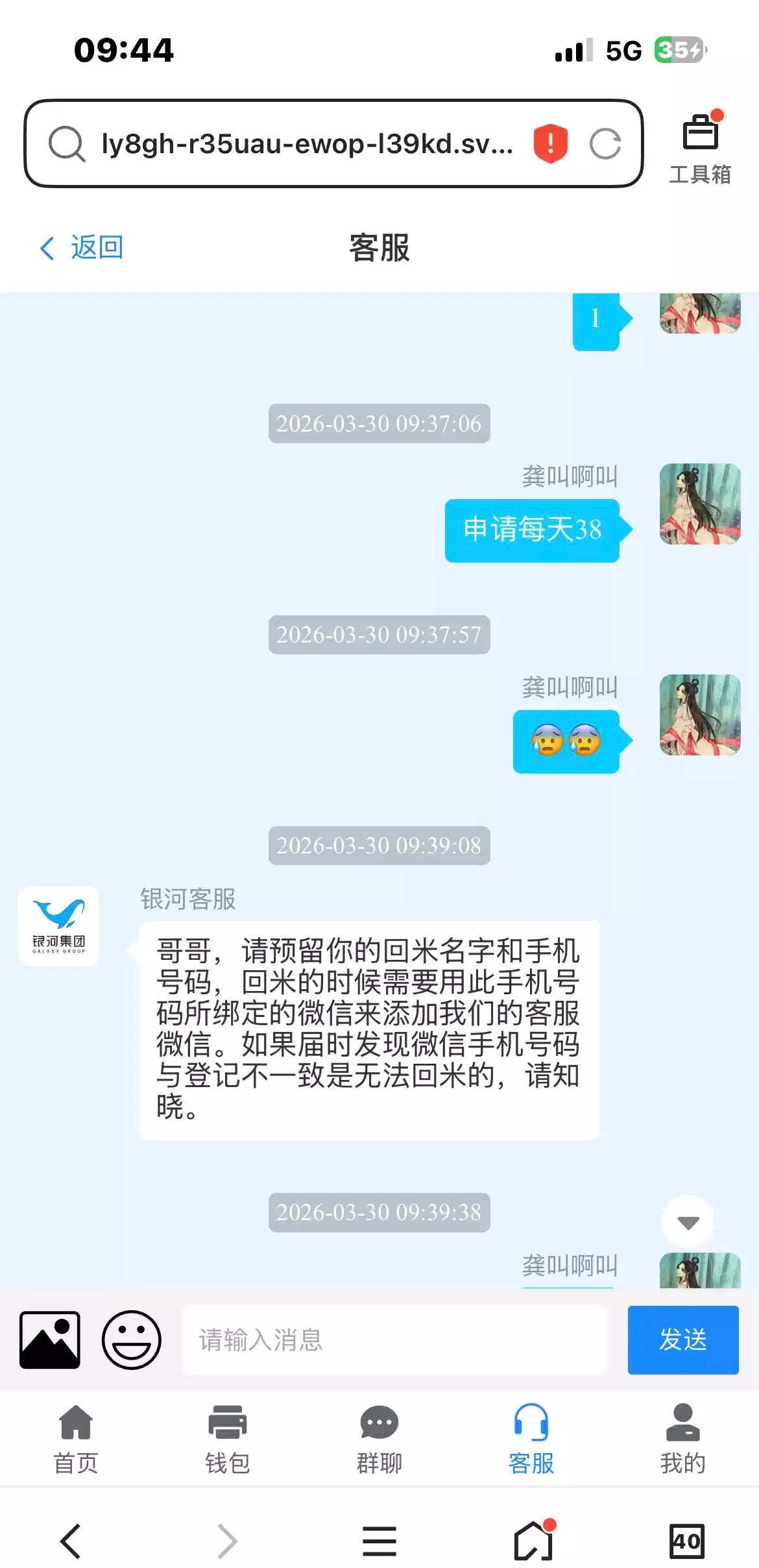Screen dimensions: 759x1568
Task: Go back in the browser
Action: click(71, 1541)
